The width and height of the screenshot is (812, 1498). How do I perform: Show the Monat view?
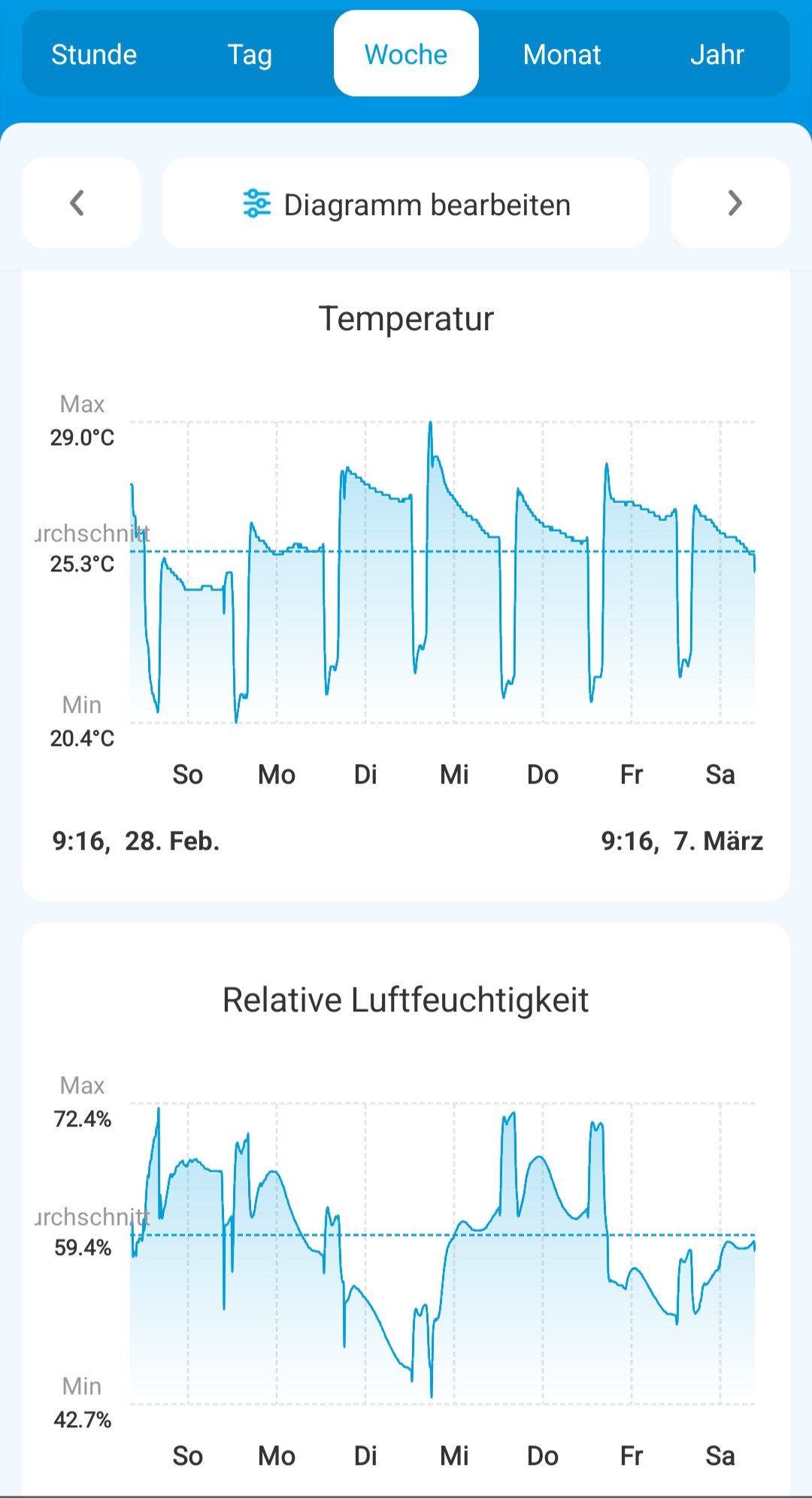point(562,54)
